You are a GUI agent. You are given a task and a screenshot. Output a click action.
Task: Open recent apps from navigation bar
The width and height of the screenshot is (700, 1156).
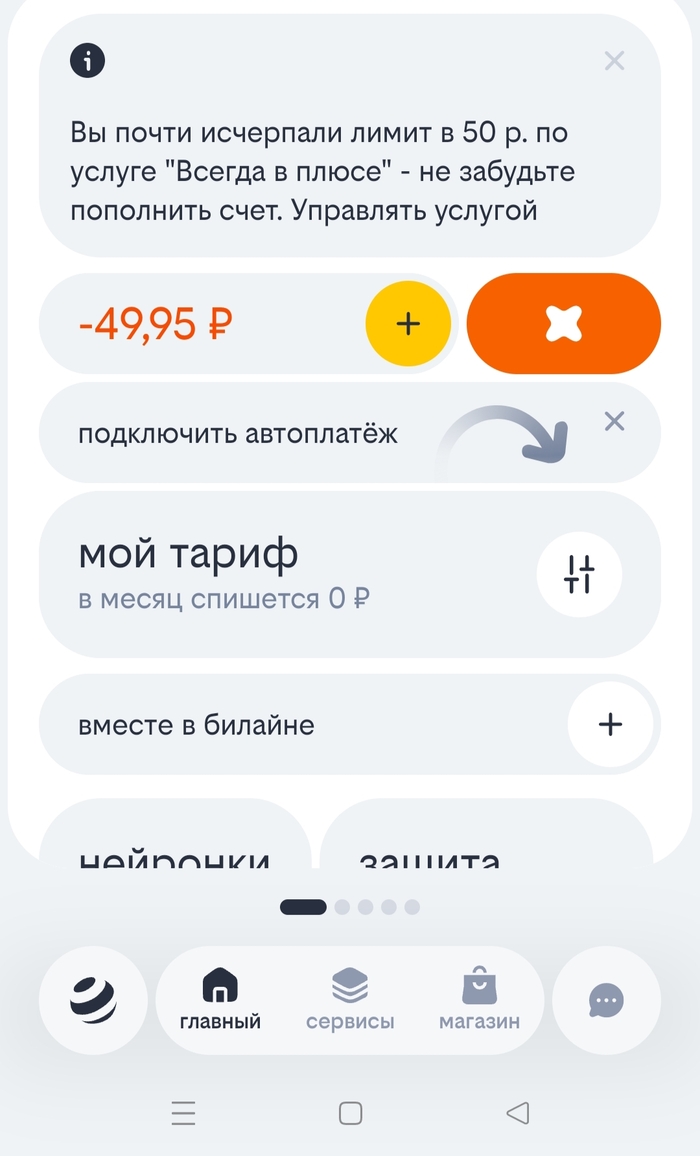(x=183, y=1113)
